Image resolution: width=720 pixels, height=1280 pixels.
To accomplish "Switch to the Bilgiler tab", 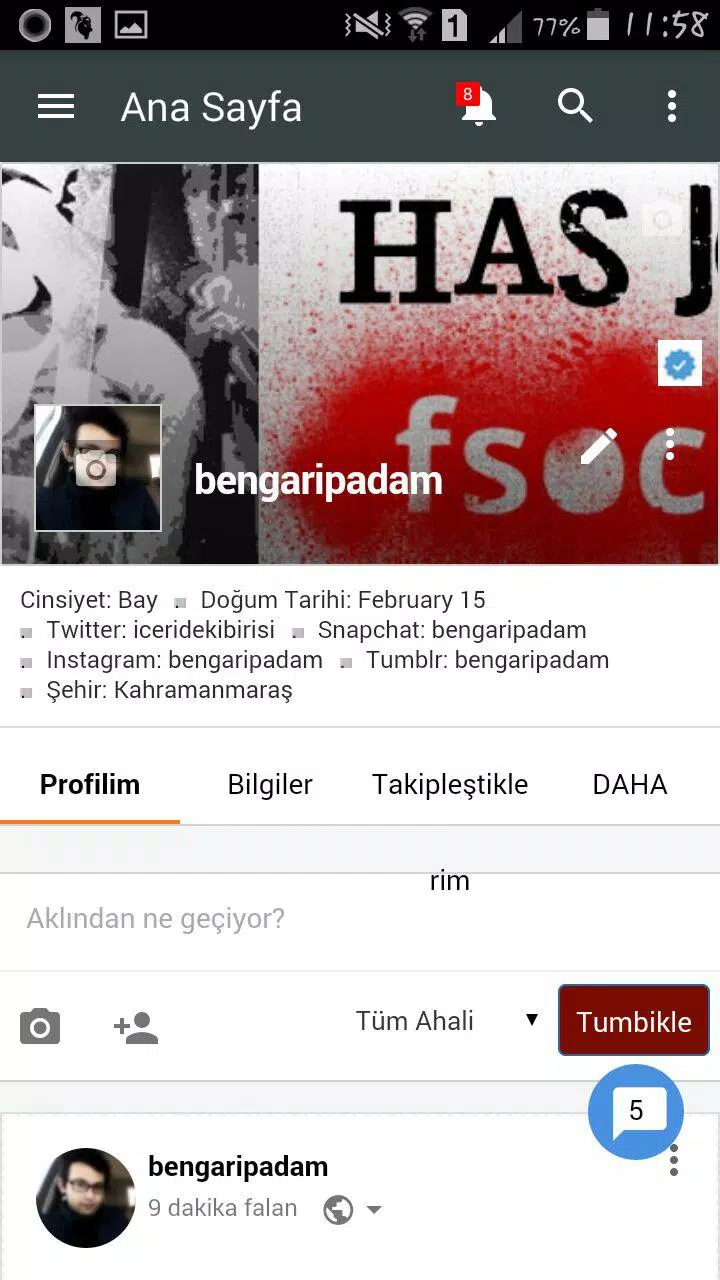I will click(x=270, y=784).
